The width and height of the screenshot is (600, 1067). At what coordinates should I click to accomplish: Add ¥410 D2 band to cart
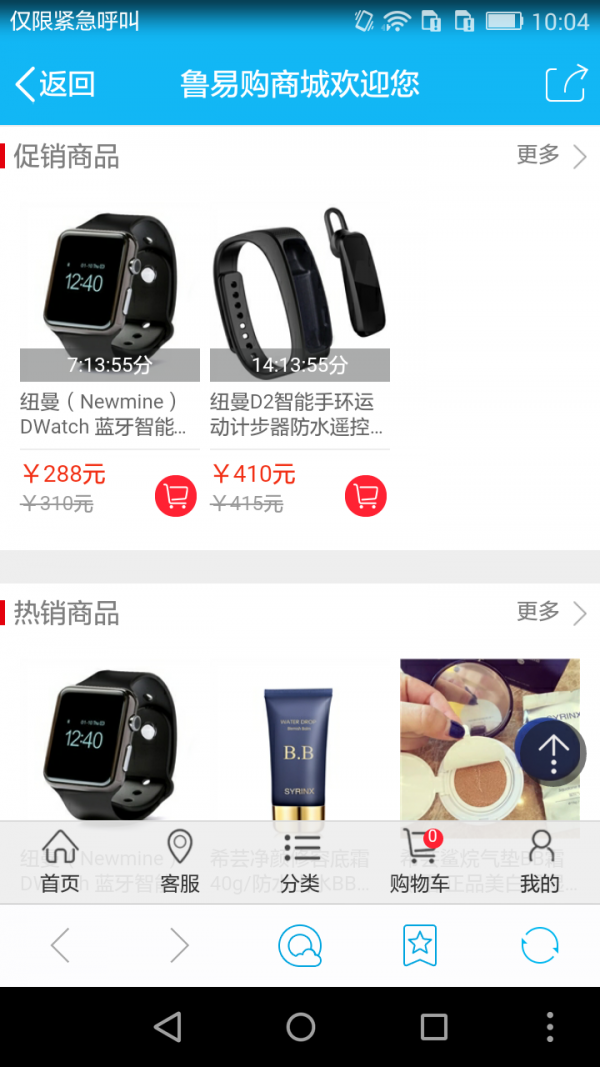pos(366,496)
